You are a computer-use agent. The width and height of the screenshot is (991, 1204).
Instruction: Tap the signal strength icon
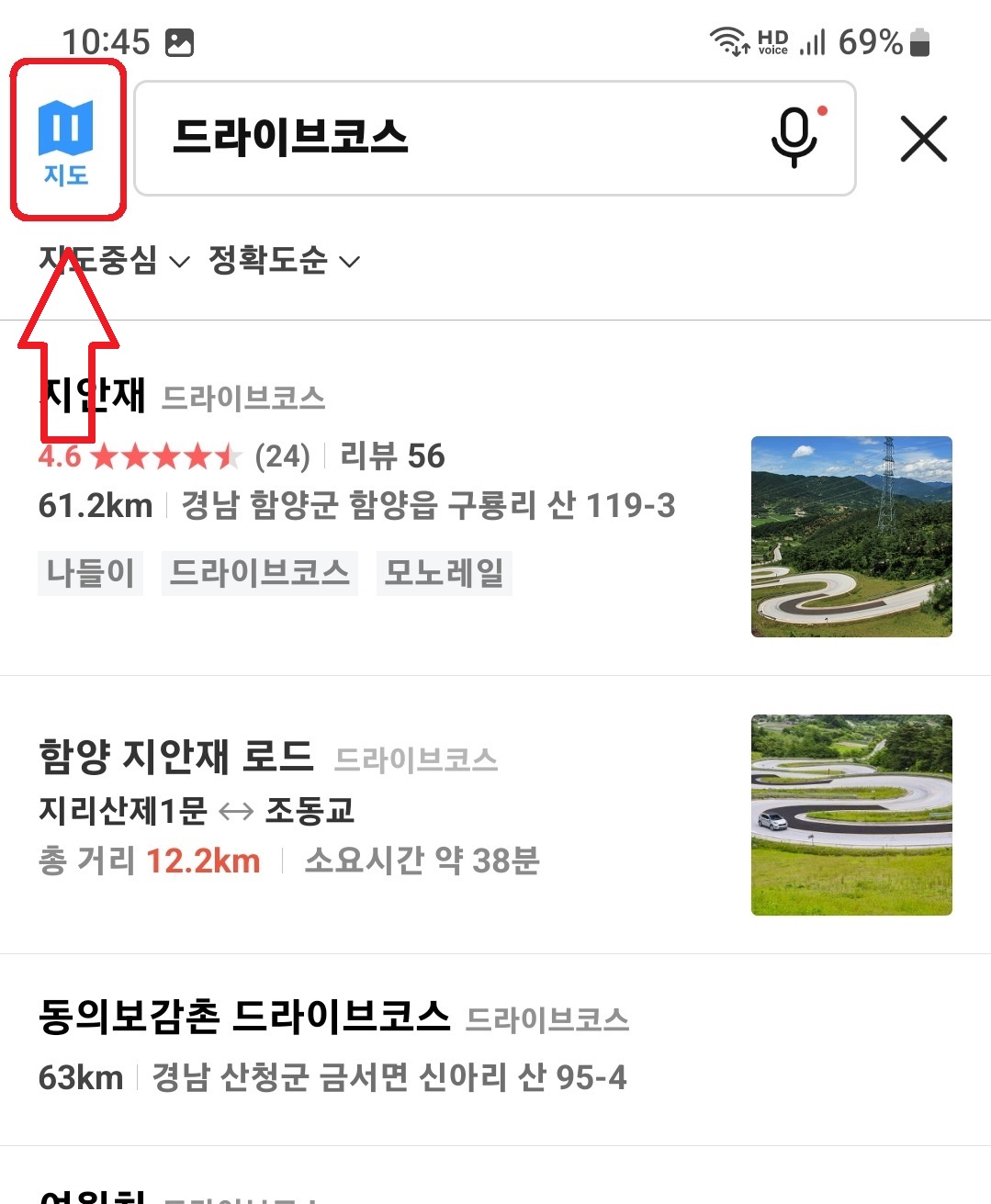pyautogui.click(x=815, y=40)
